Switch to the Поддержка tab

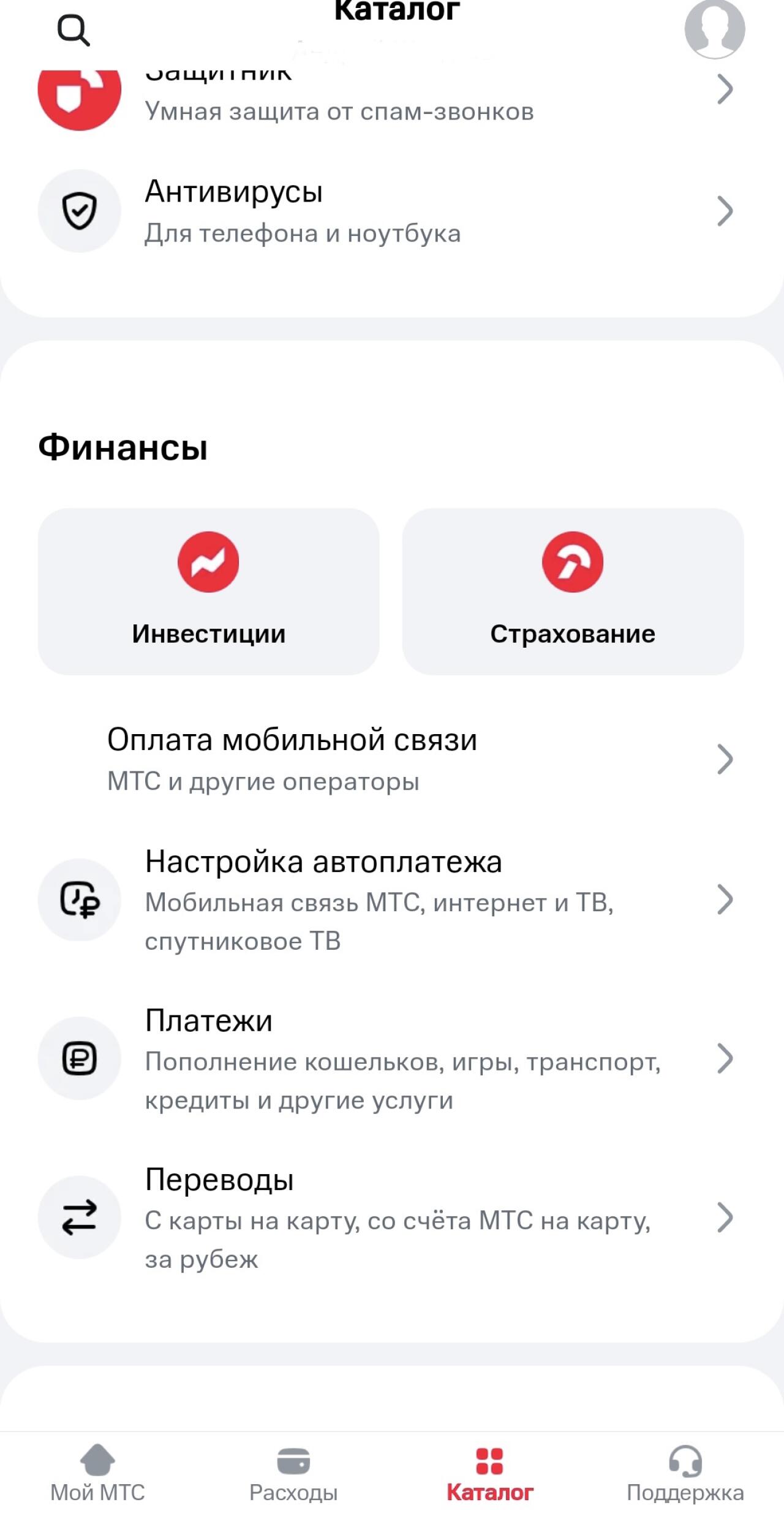(685, 1474)
